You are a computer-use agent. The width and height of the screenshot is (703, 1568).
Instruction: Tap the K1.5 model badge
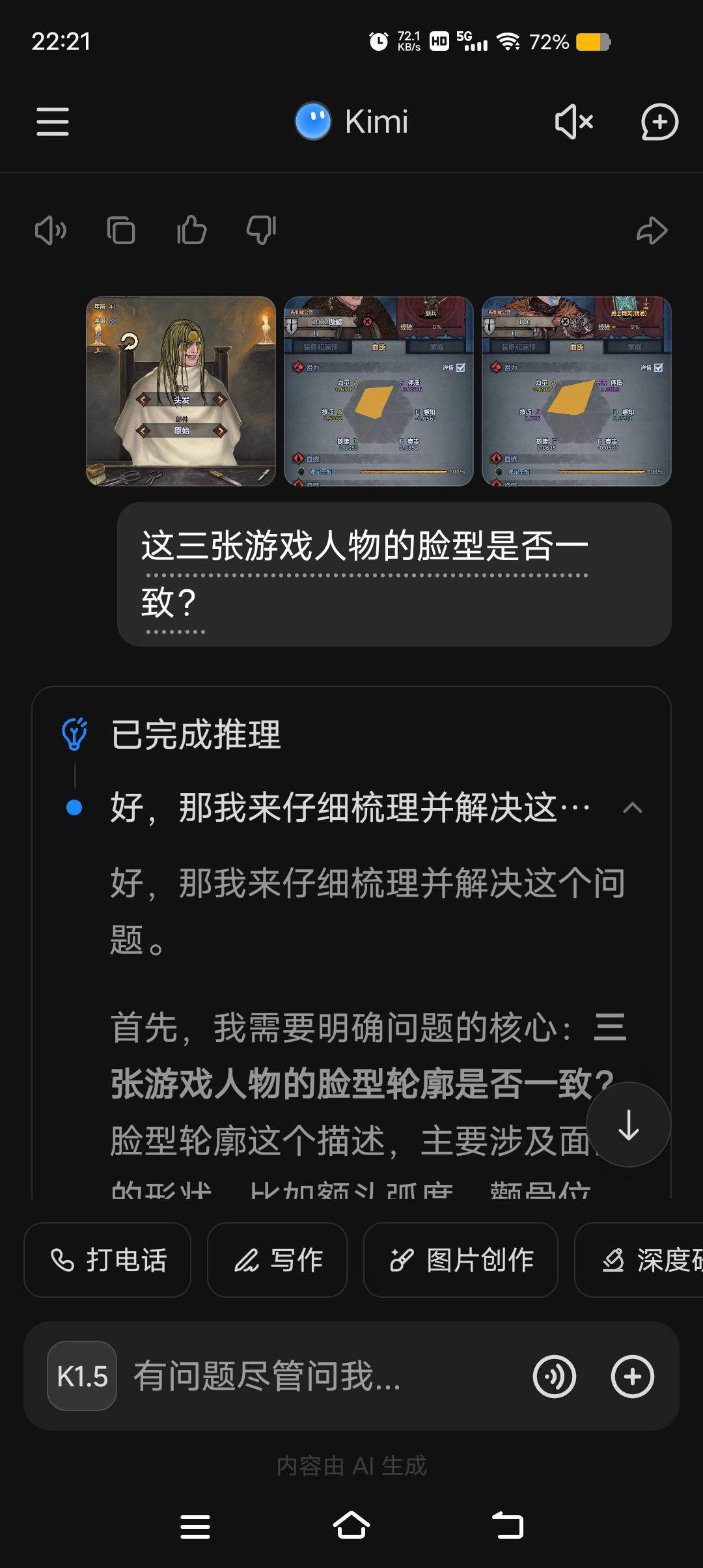click(81, 1377)
